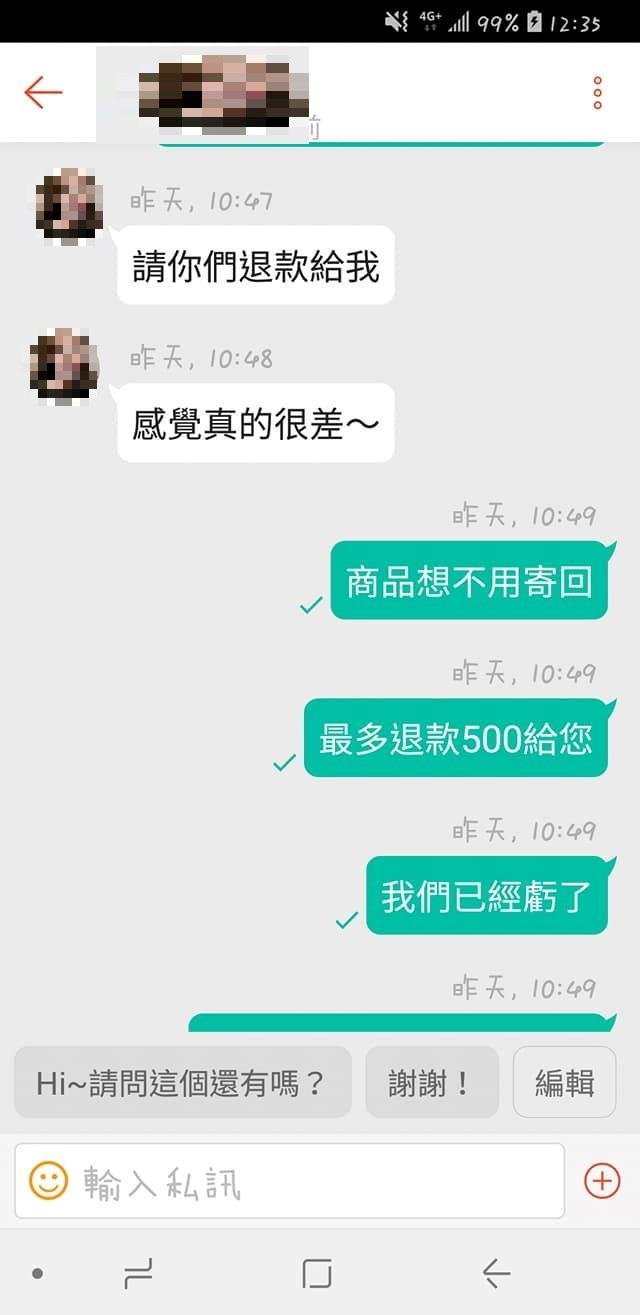Tap the plus icon to add attachment
Image resolution: width=640 pixels, height=1315 pixels.
[601, 1181]
